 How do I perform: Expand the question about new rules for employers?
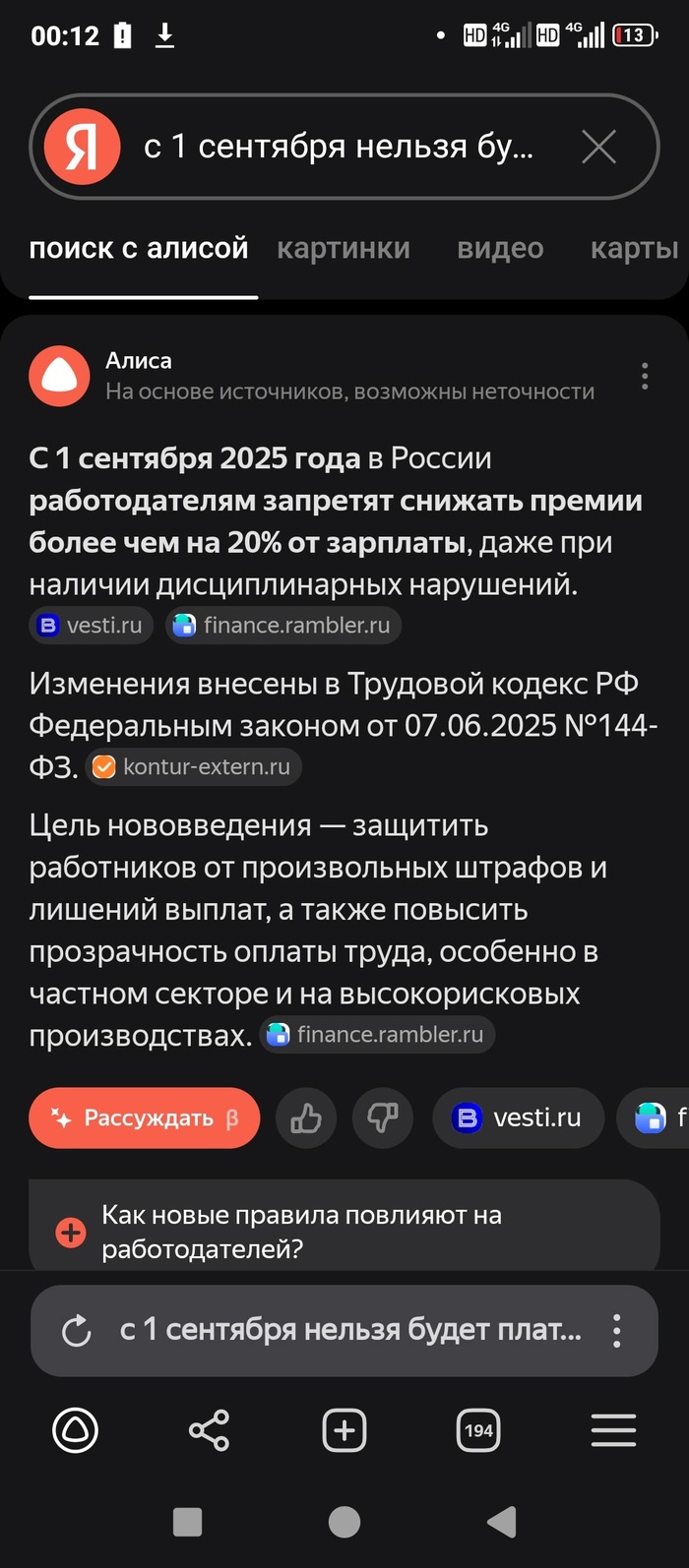(344, 1232)
